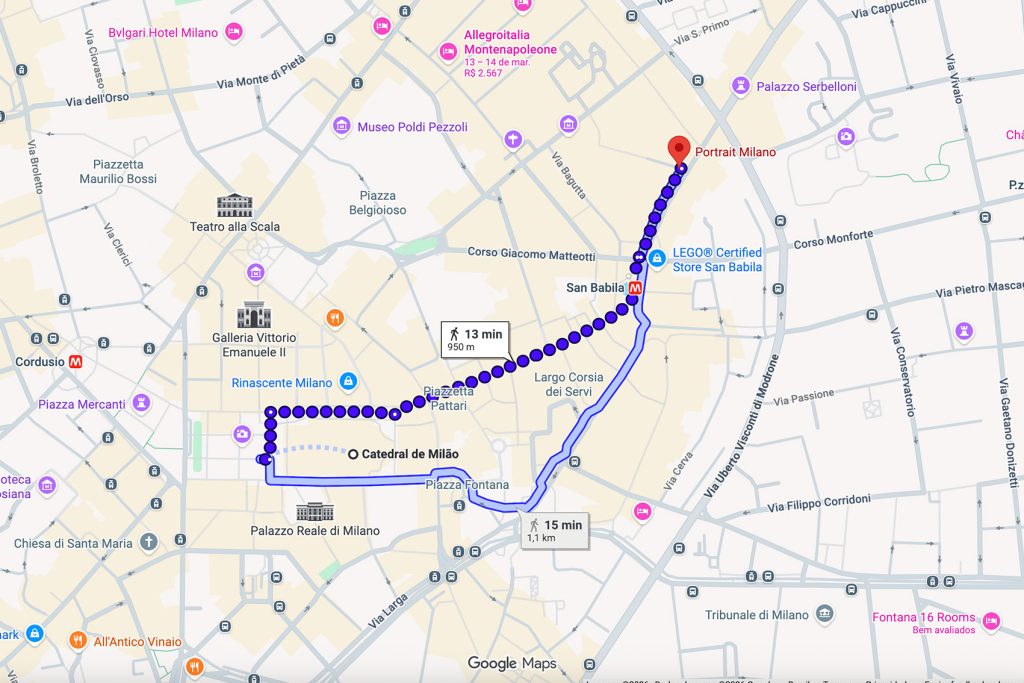This screenshot has width=1024, height=683.
Task: View Galleria Vittorio Emanuele II landmark
Action: pos(254,316)
